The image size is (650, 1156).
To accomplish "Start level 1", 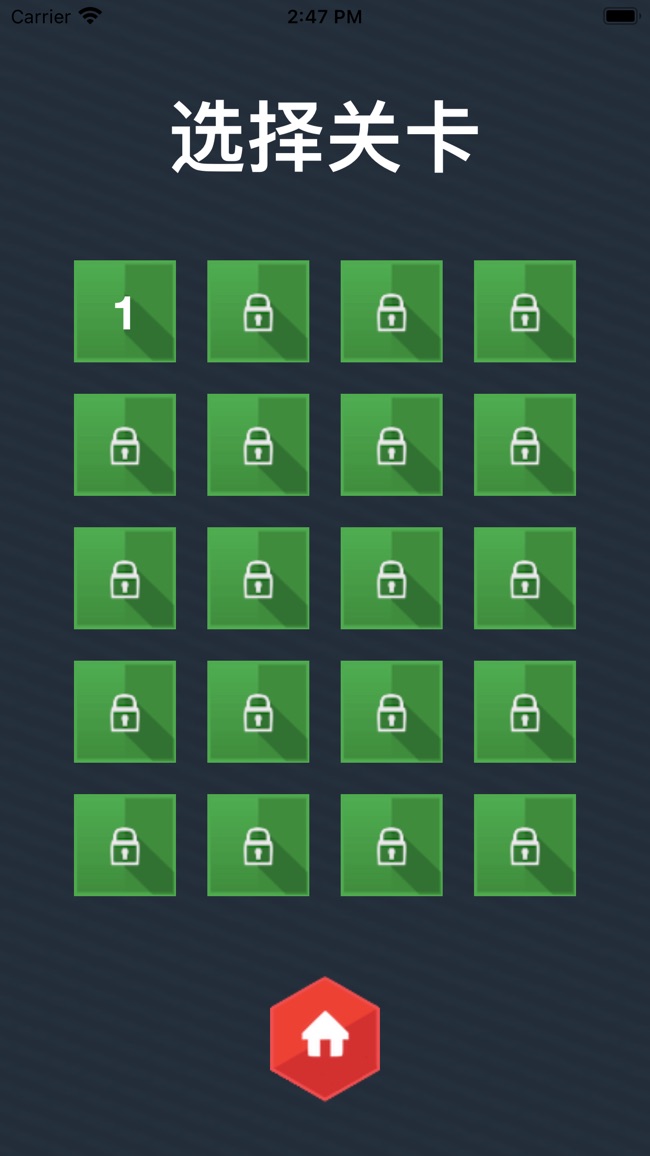I will tap(125, 311).
